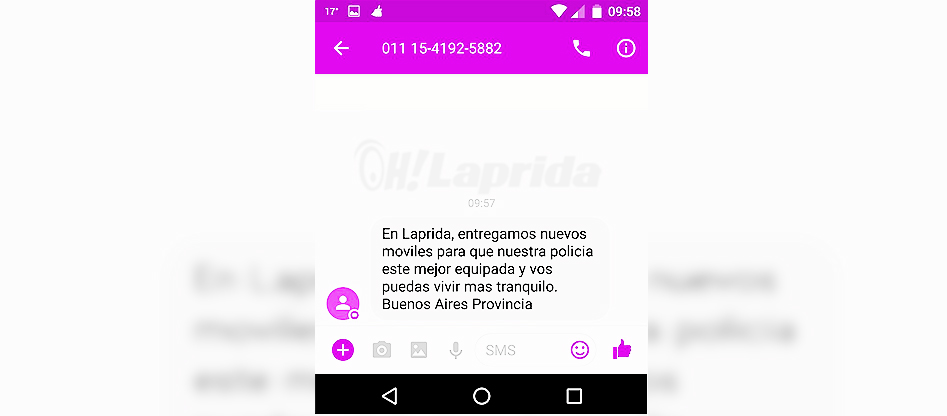Open recent apps from navigation bar
The height and width of the screenshot is (416, 947).
pos(574,396)
